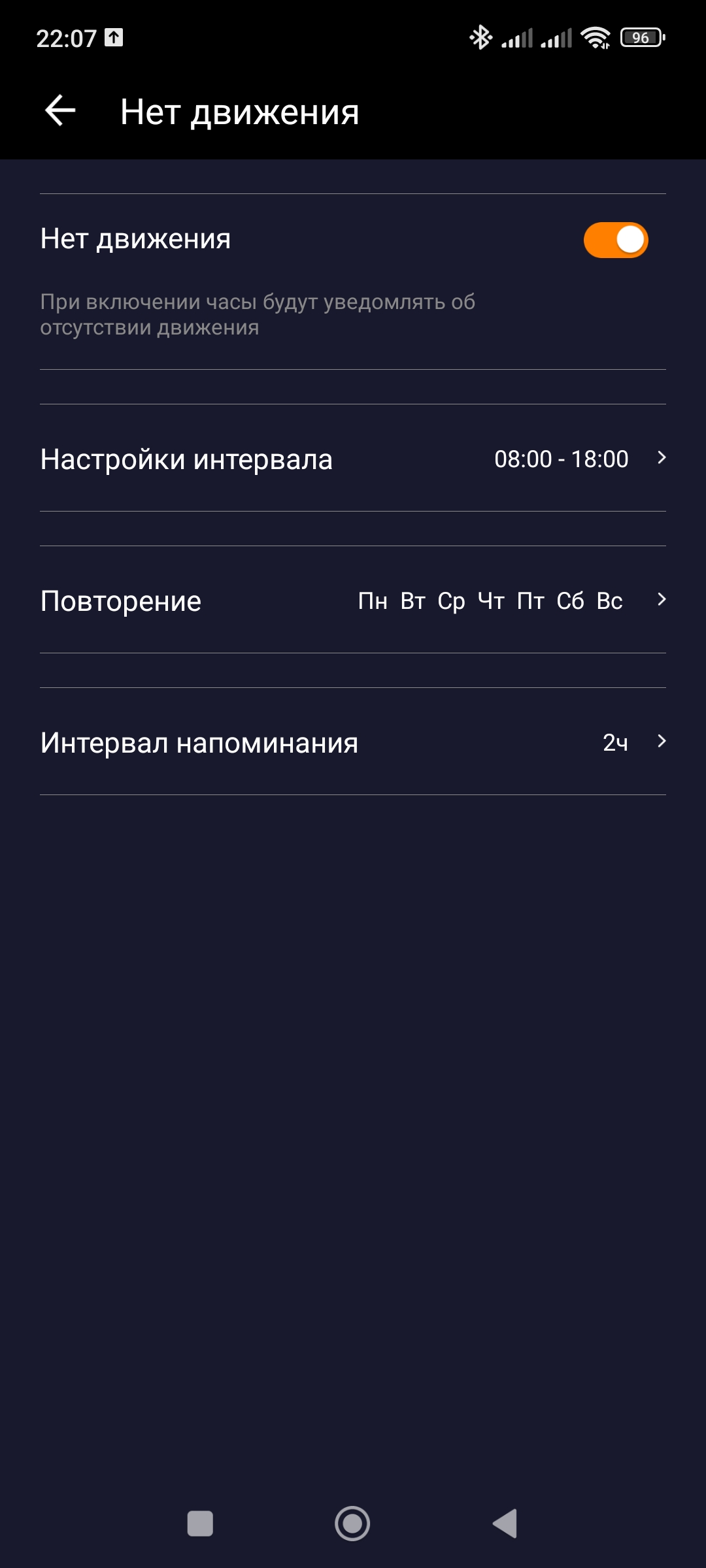Go back from the Нет движения screen
706x1568 pixels.
60,110
